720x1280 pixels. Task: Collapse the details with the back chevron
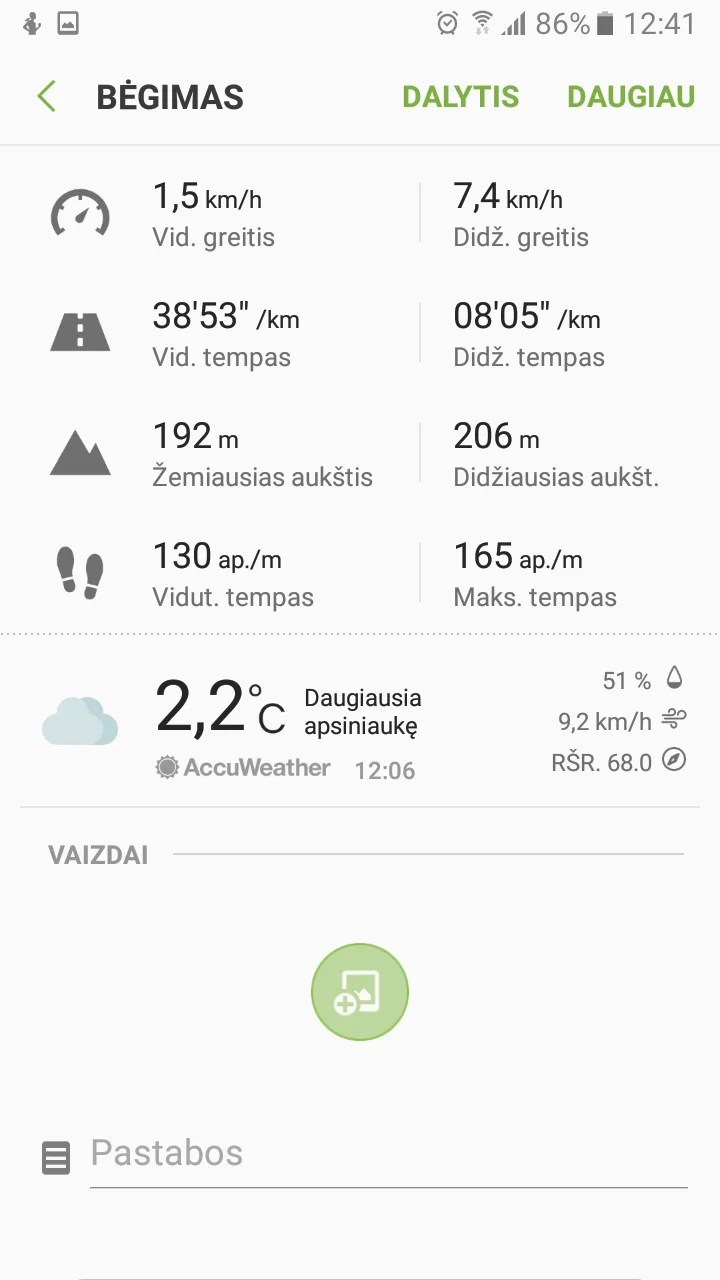[x=45, y=96]
